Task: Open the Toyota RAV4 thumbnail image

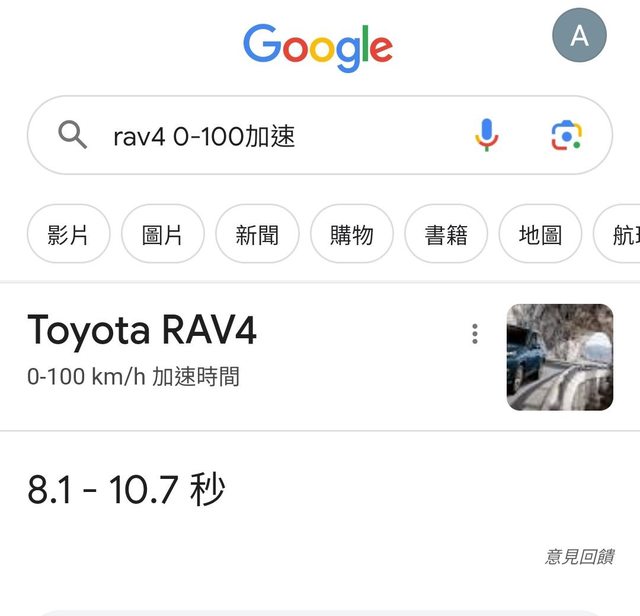Action: (x=560, y=357)
